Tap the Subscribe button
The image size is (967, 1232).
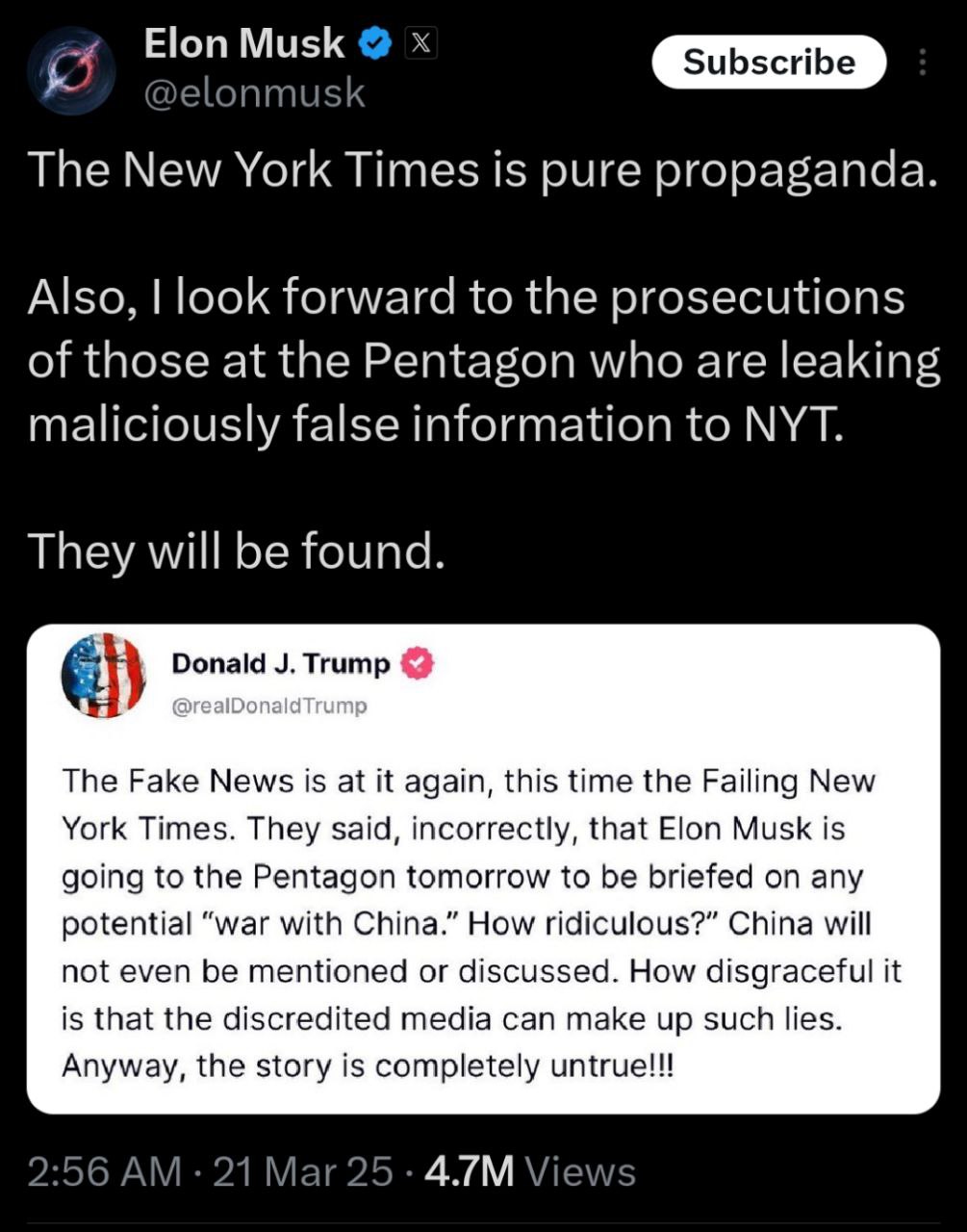768,63
